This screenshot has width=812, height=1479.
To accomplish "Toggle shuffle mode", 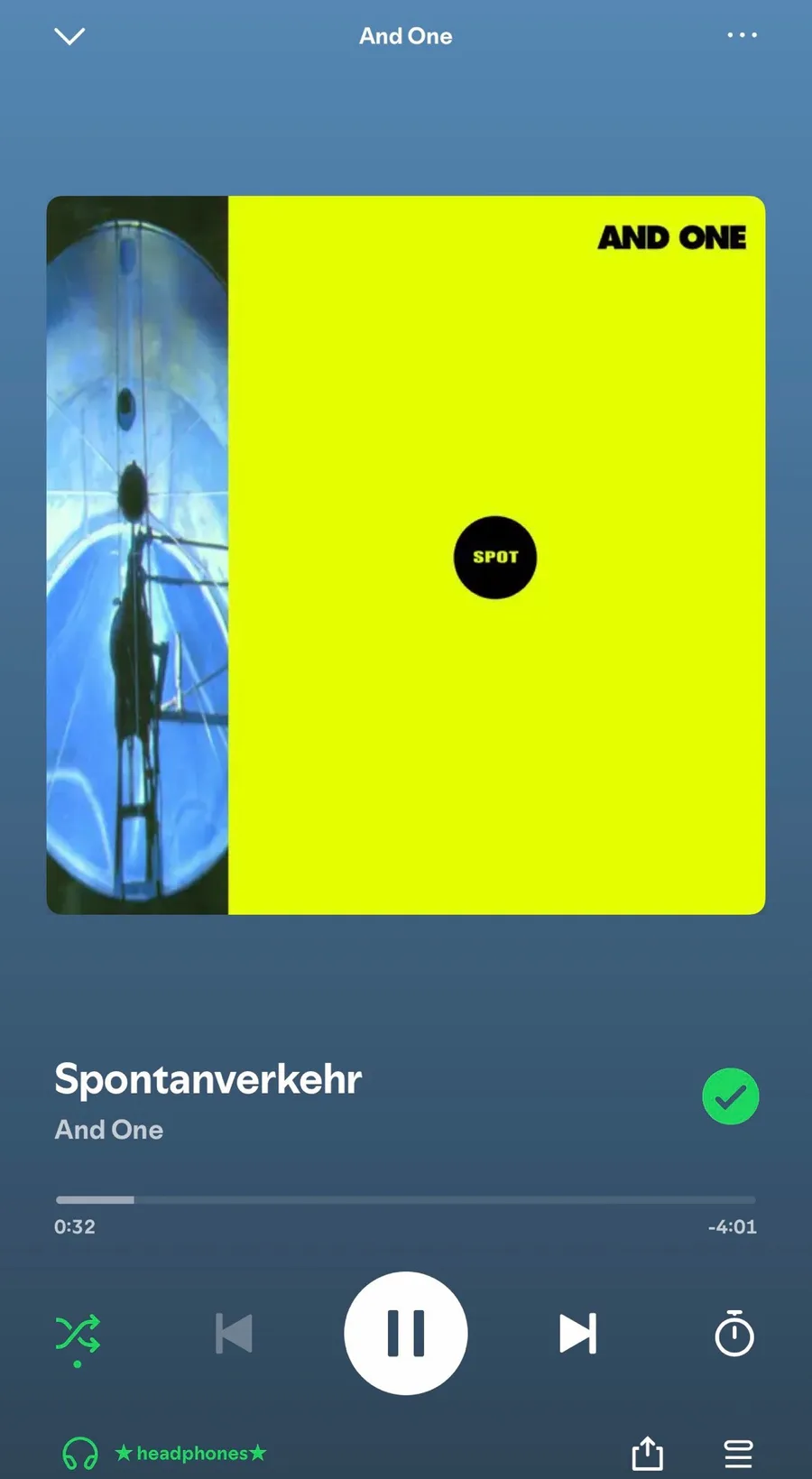I will coord(78,1336).
